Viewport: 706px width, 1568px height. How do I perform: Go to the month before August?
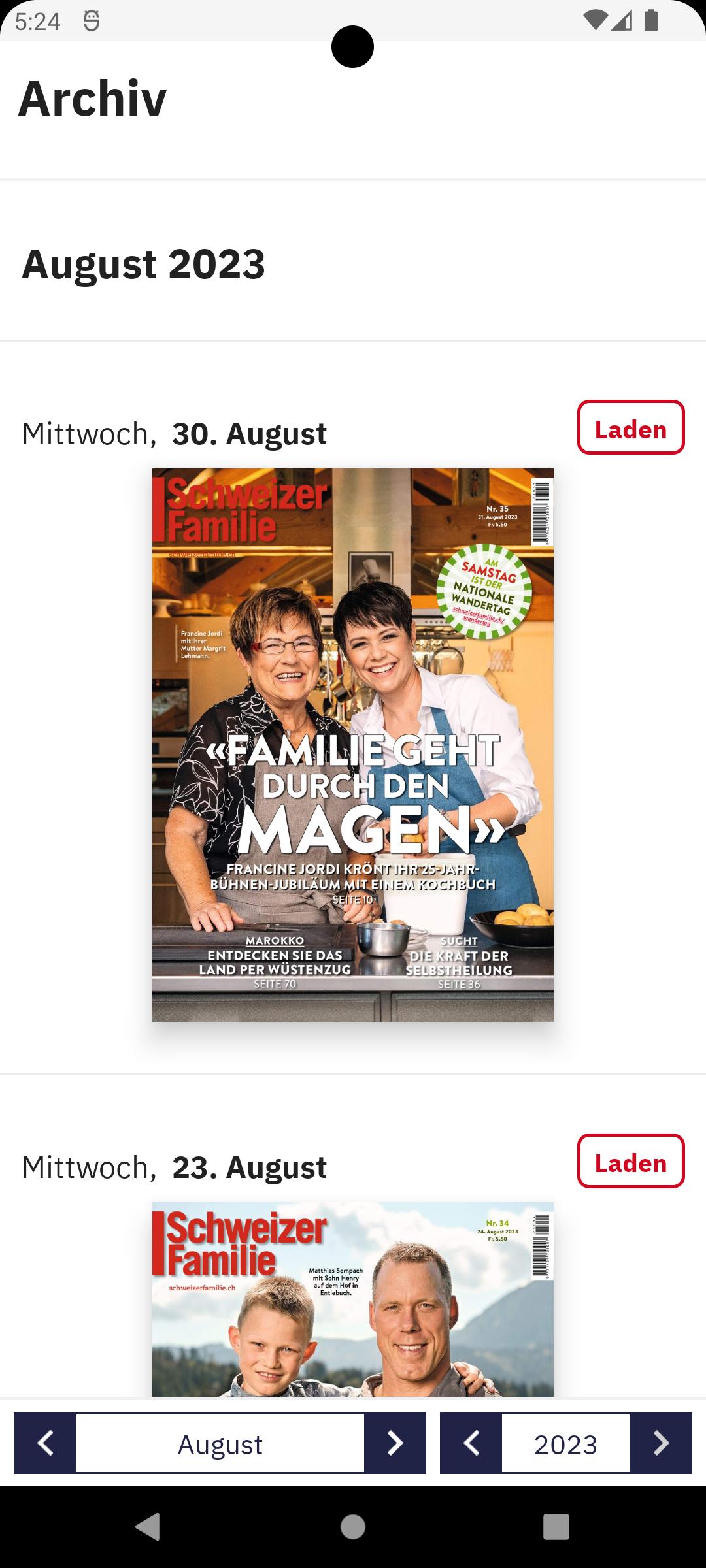point(45,1443)
